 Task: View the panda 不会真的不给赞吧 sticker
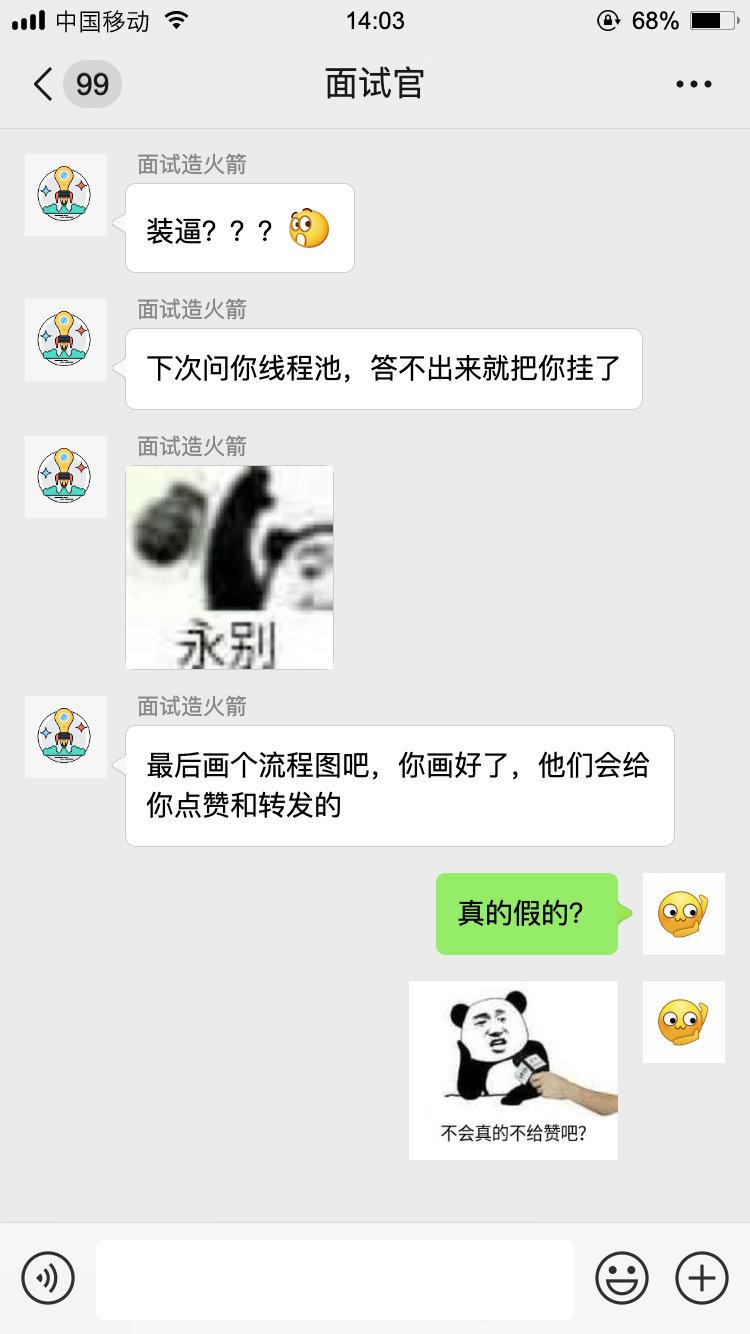point(513,1070)
